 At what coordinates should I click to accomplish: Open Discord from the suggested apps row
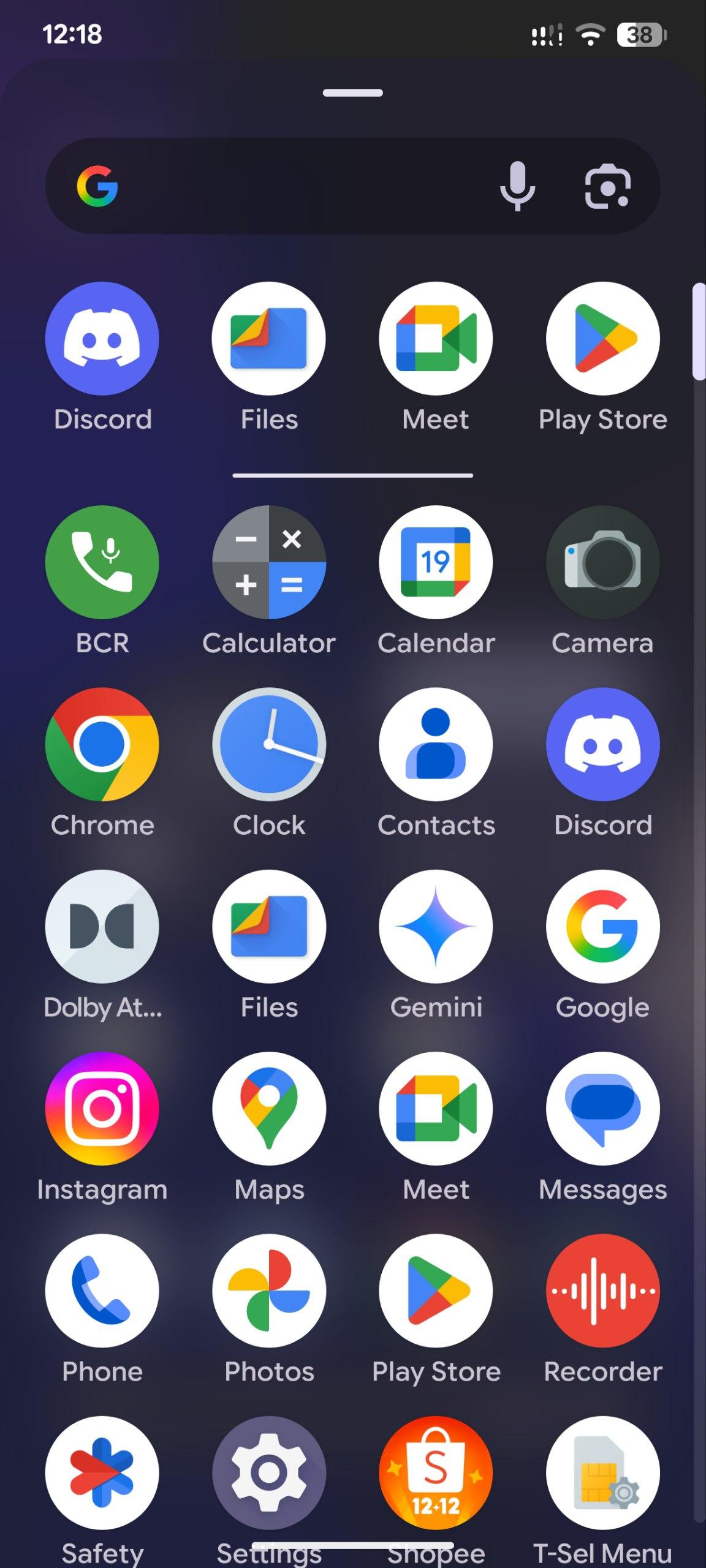click(102, 339)
